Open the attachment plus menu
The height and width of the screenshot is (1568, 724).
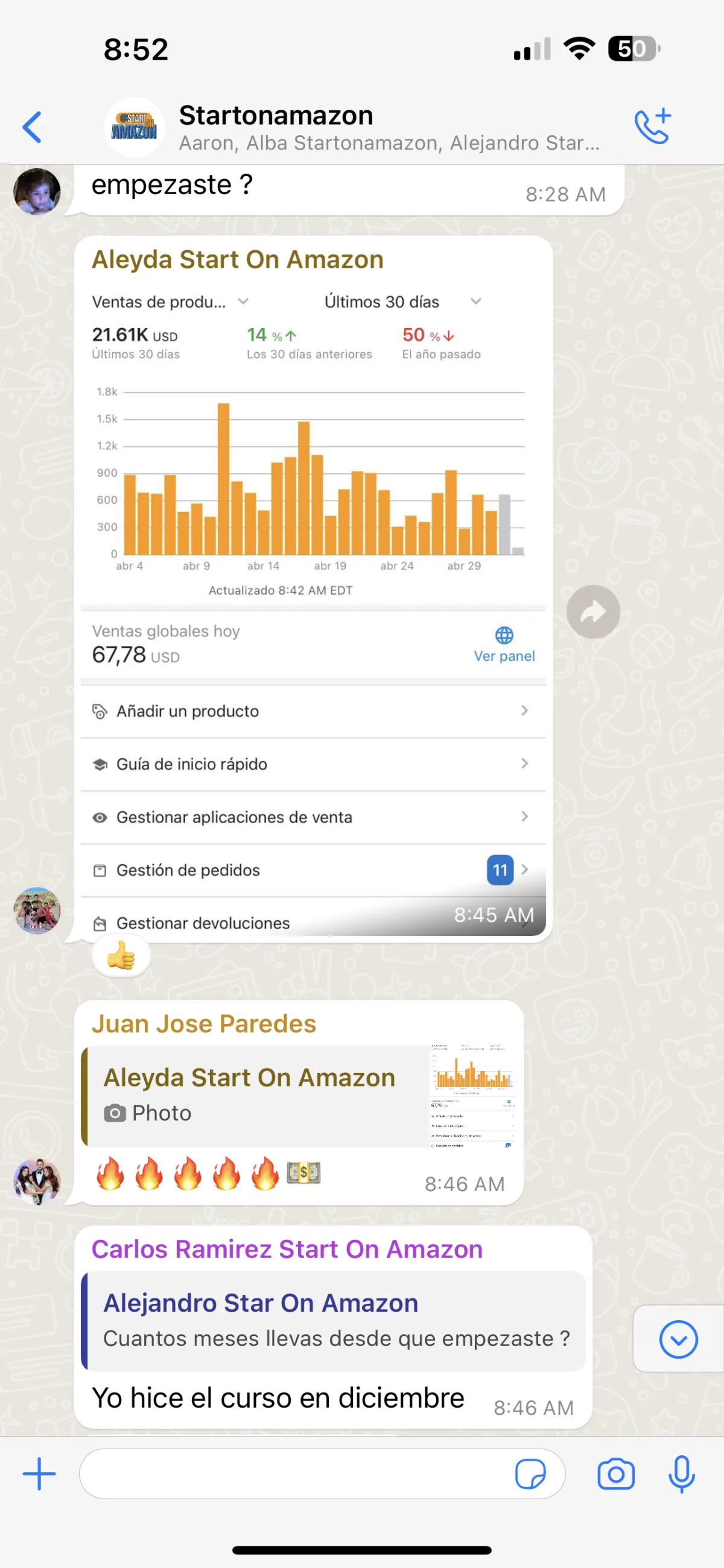(40, 1474)
